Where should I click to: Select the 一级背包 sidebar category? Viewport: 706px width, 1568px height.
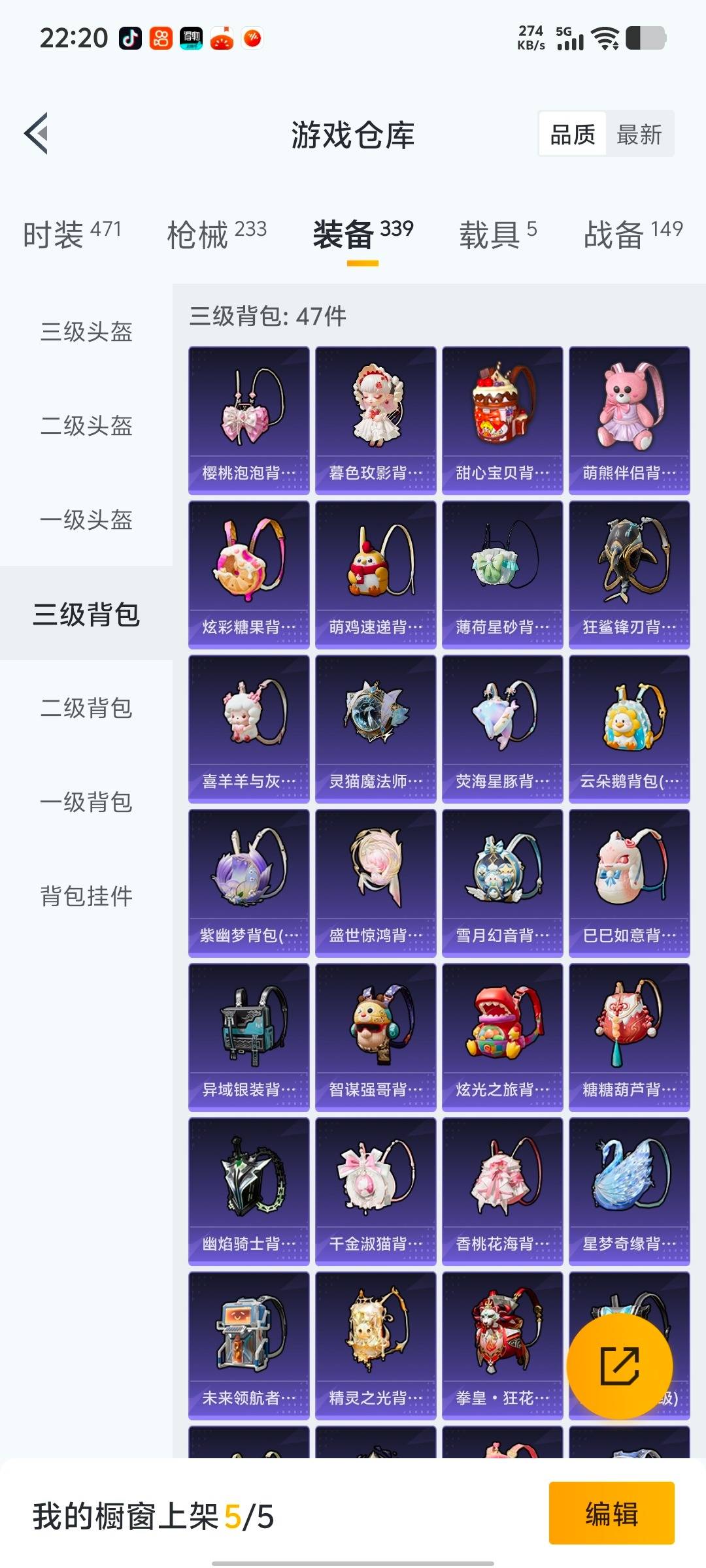[85, 802]
